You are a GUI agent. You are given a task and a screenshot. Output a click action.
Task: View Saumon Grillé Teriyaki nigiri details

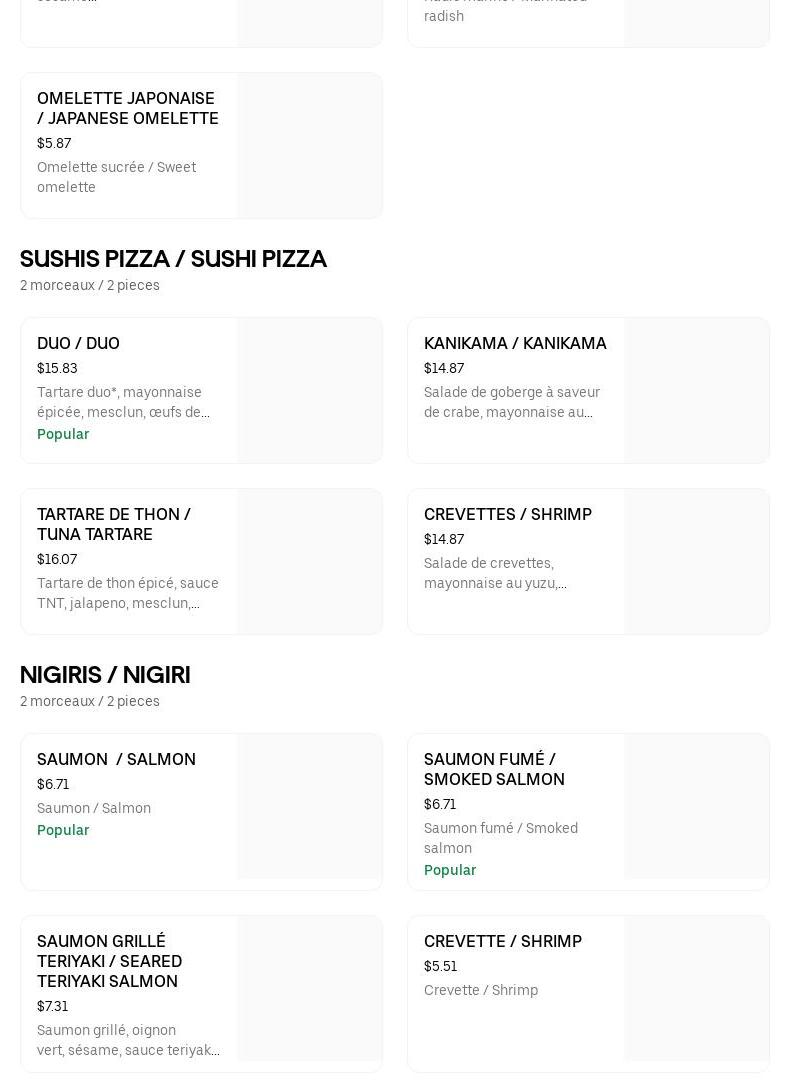point(201,993)
